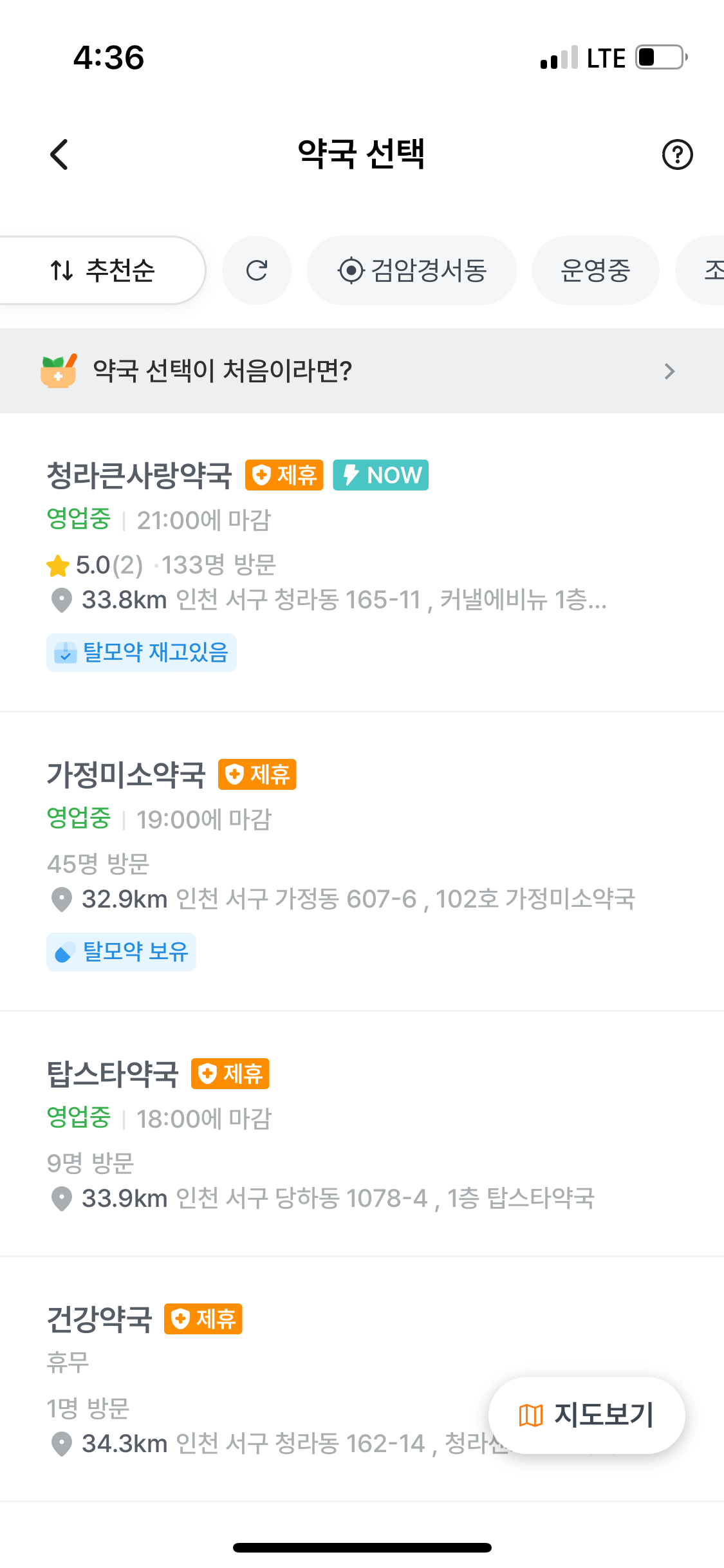Open the 약국 선택이 처음이라면? banner
Image resolution: width=724 pixels, height=1568 pixels.
point(362,371)
